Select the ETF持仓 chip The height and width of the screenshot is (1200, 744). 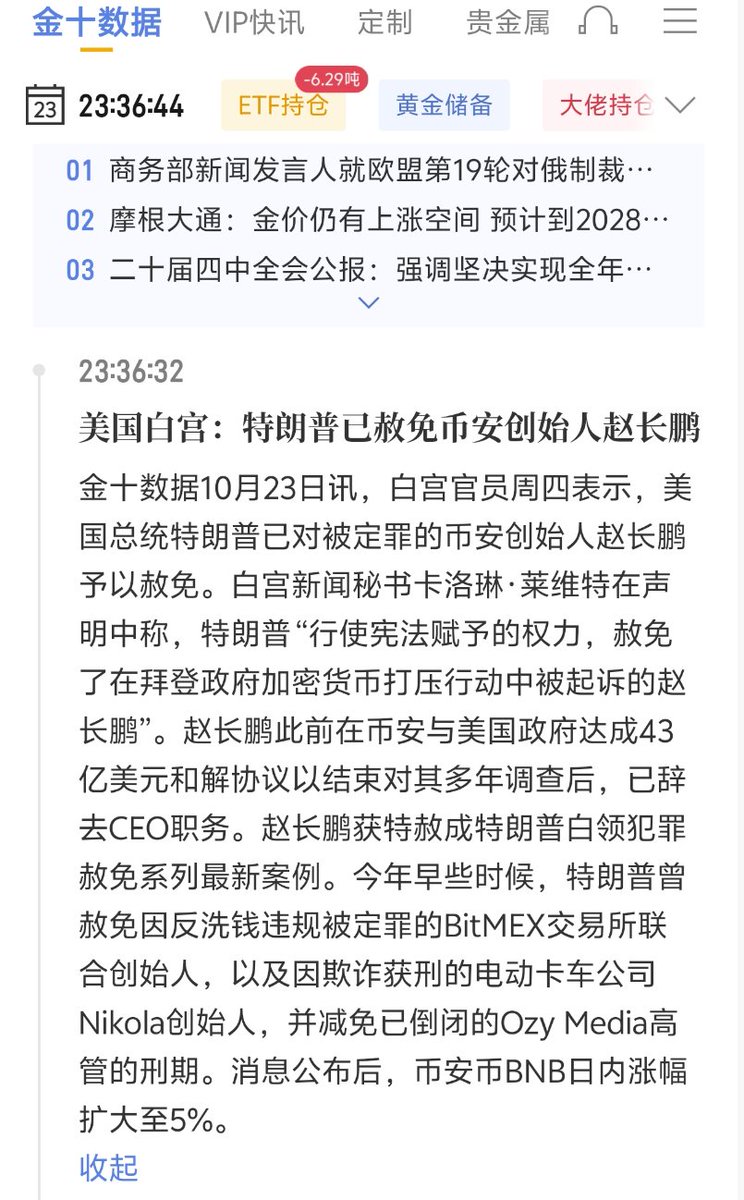pos(283,106)
